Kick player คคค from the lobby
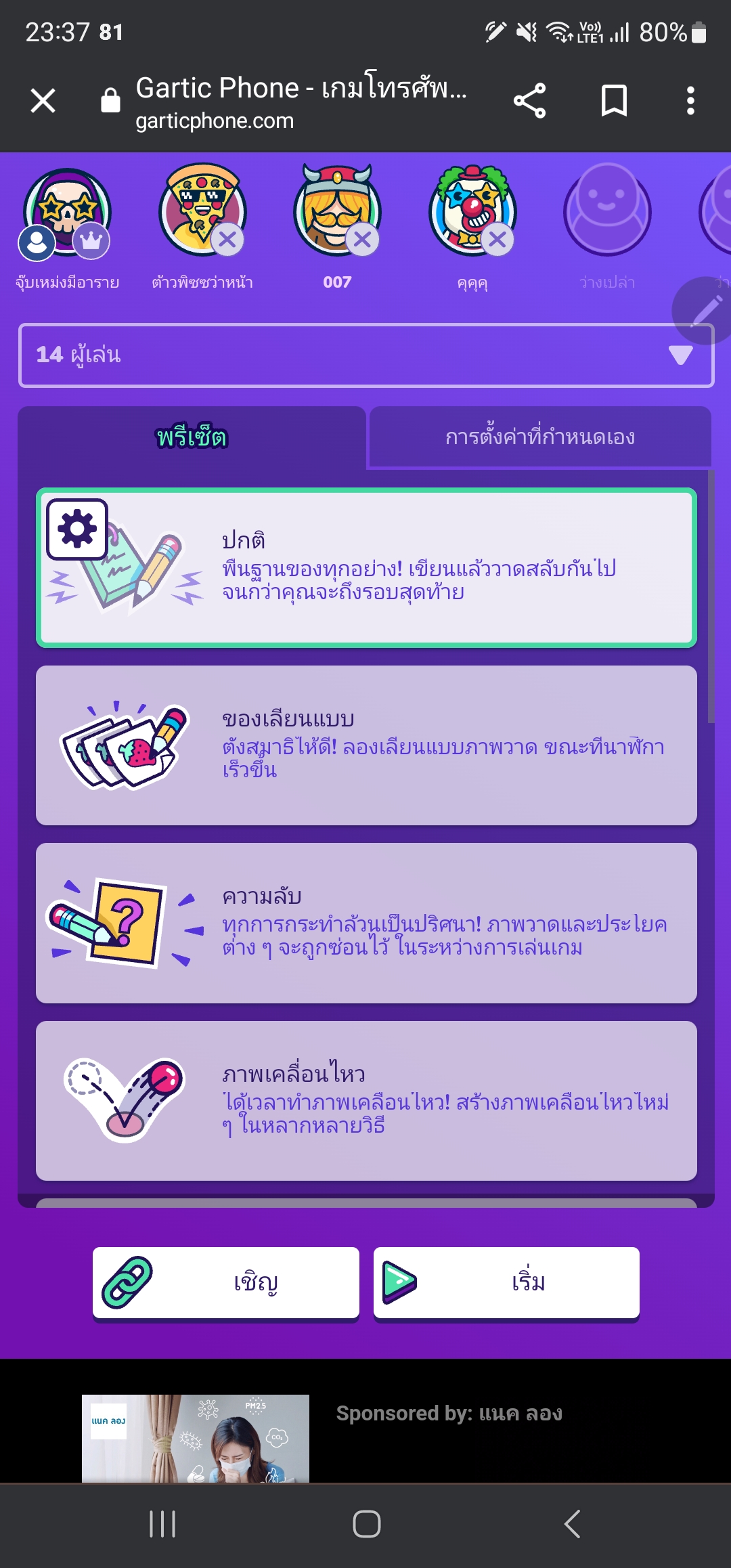The image size is (731, 1568). (x=497, y=239)
